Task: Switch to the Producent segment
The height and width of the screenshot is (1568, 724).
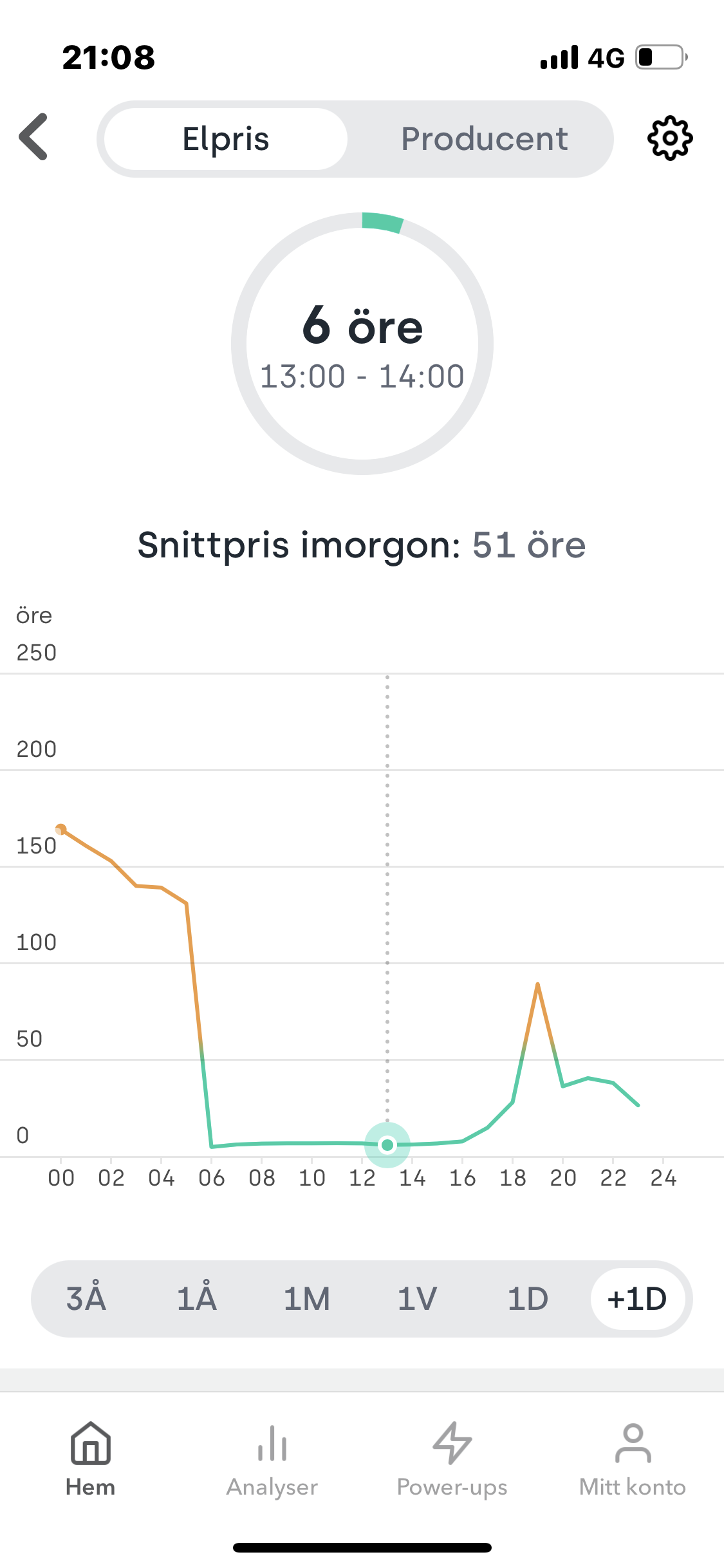Action: 484,139
